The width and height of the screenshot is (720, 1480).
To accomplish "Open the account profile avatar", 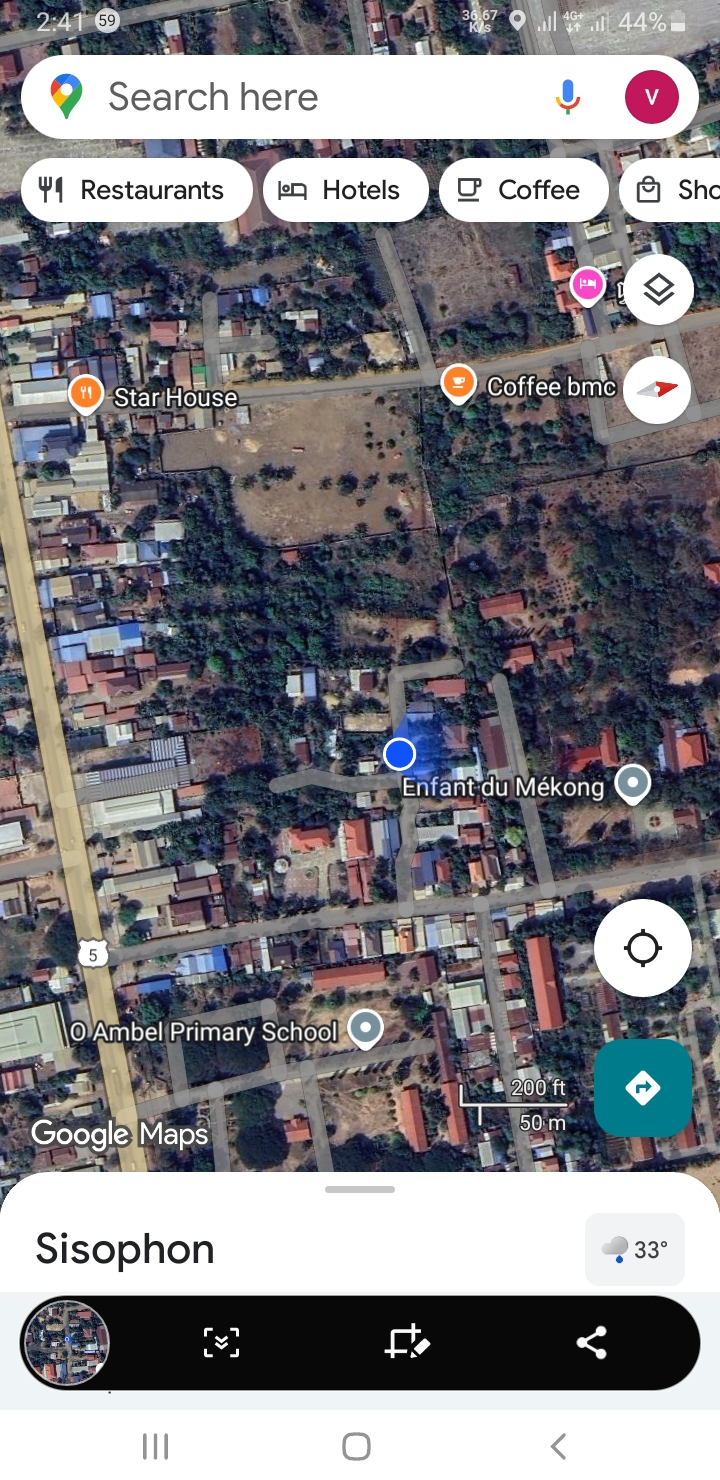I will [x=651, y=97].
